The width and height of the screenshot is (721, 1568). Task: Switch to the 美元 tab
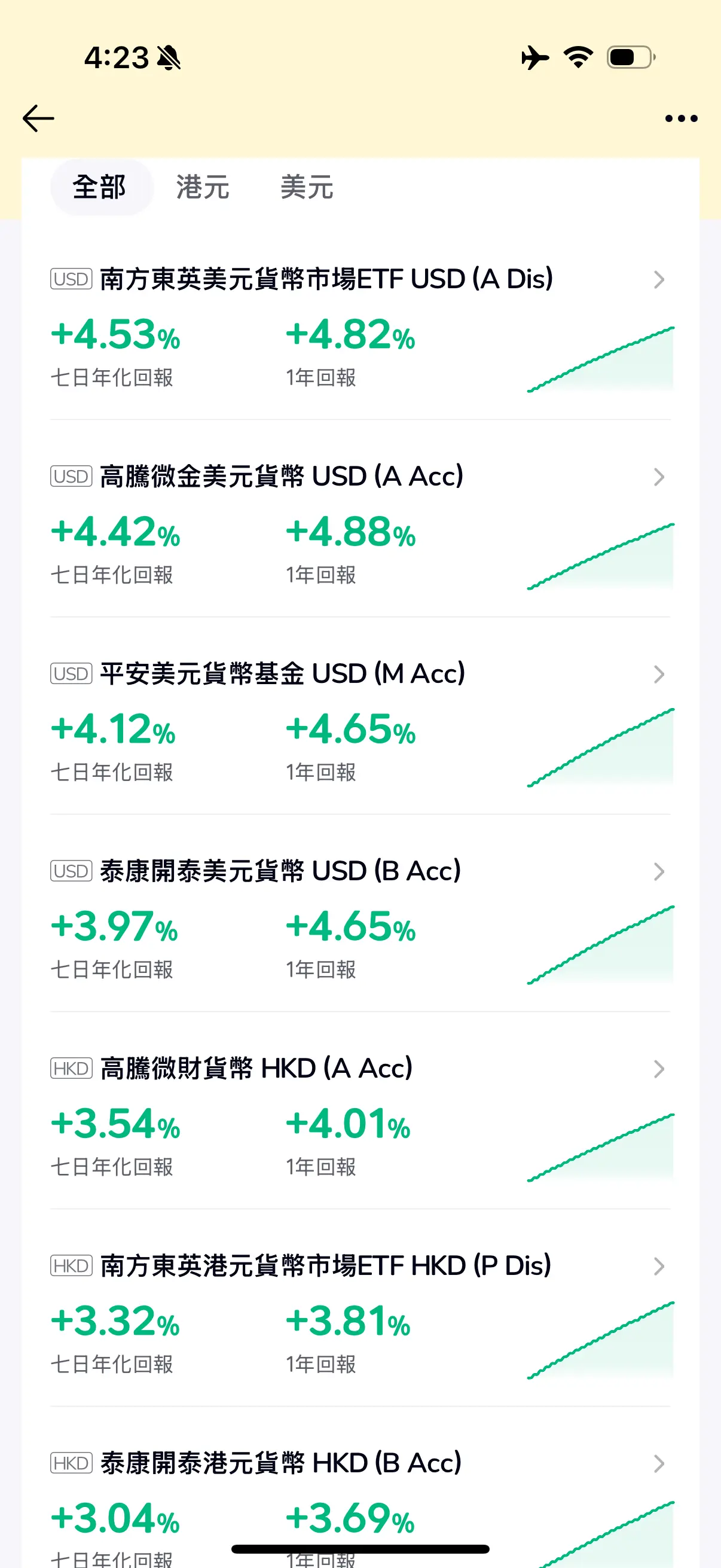point(307,188)
